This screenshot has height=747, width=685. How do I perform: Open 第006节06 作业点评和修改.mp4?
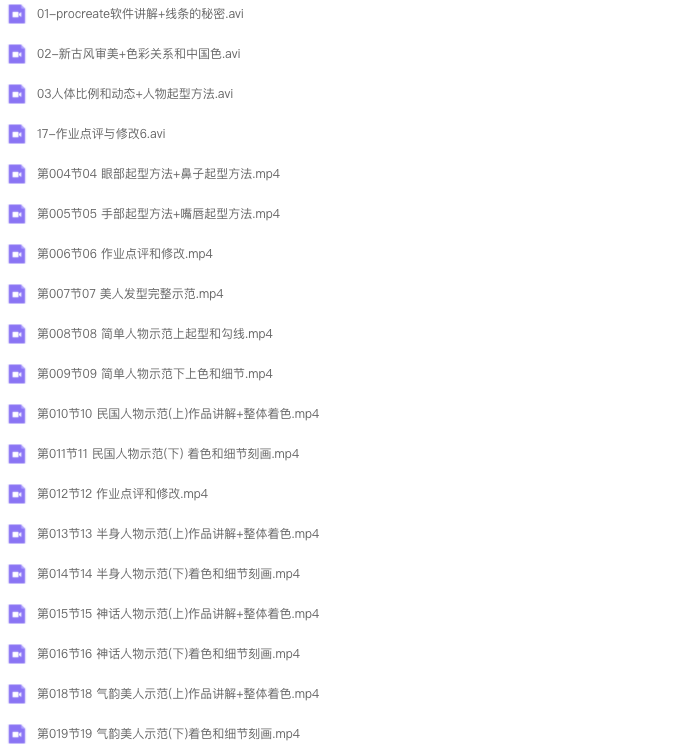(x=125, y=254)
